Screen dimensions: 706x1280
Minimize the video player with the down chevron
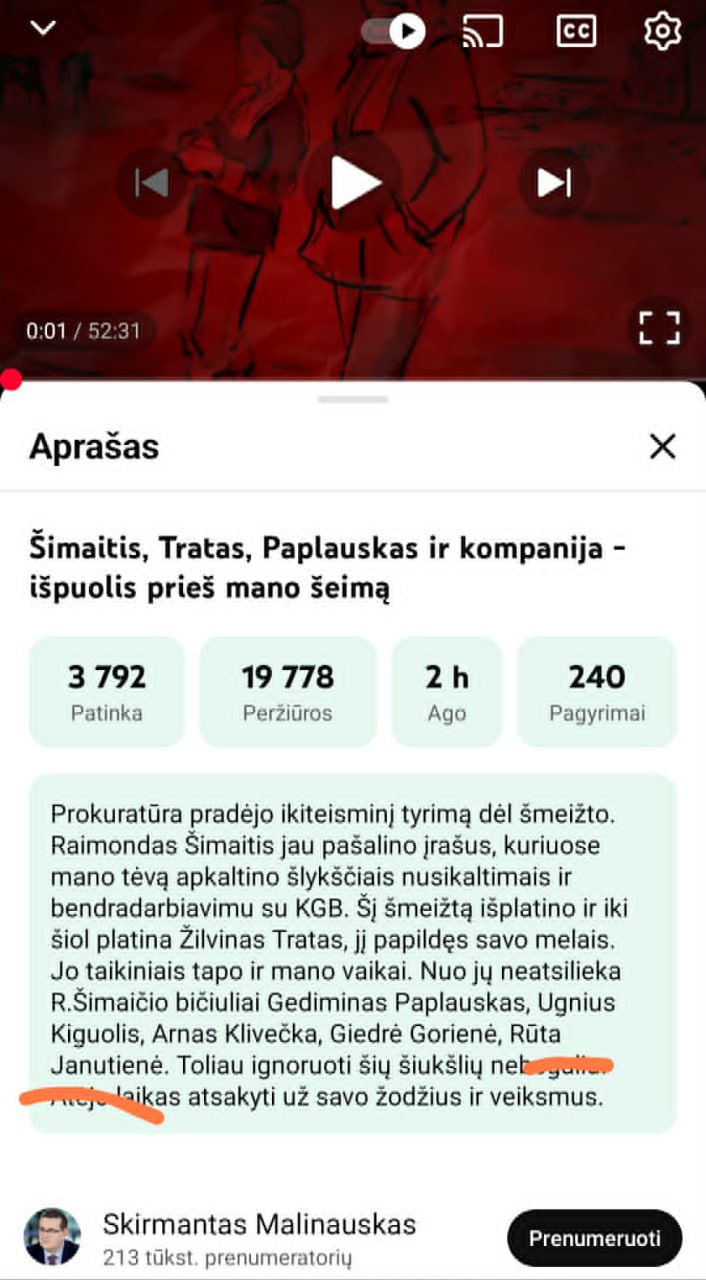point(43,28)
